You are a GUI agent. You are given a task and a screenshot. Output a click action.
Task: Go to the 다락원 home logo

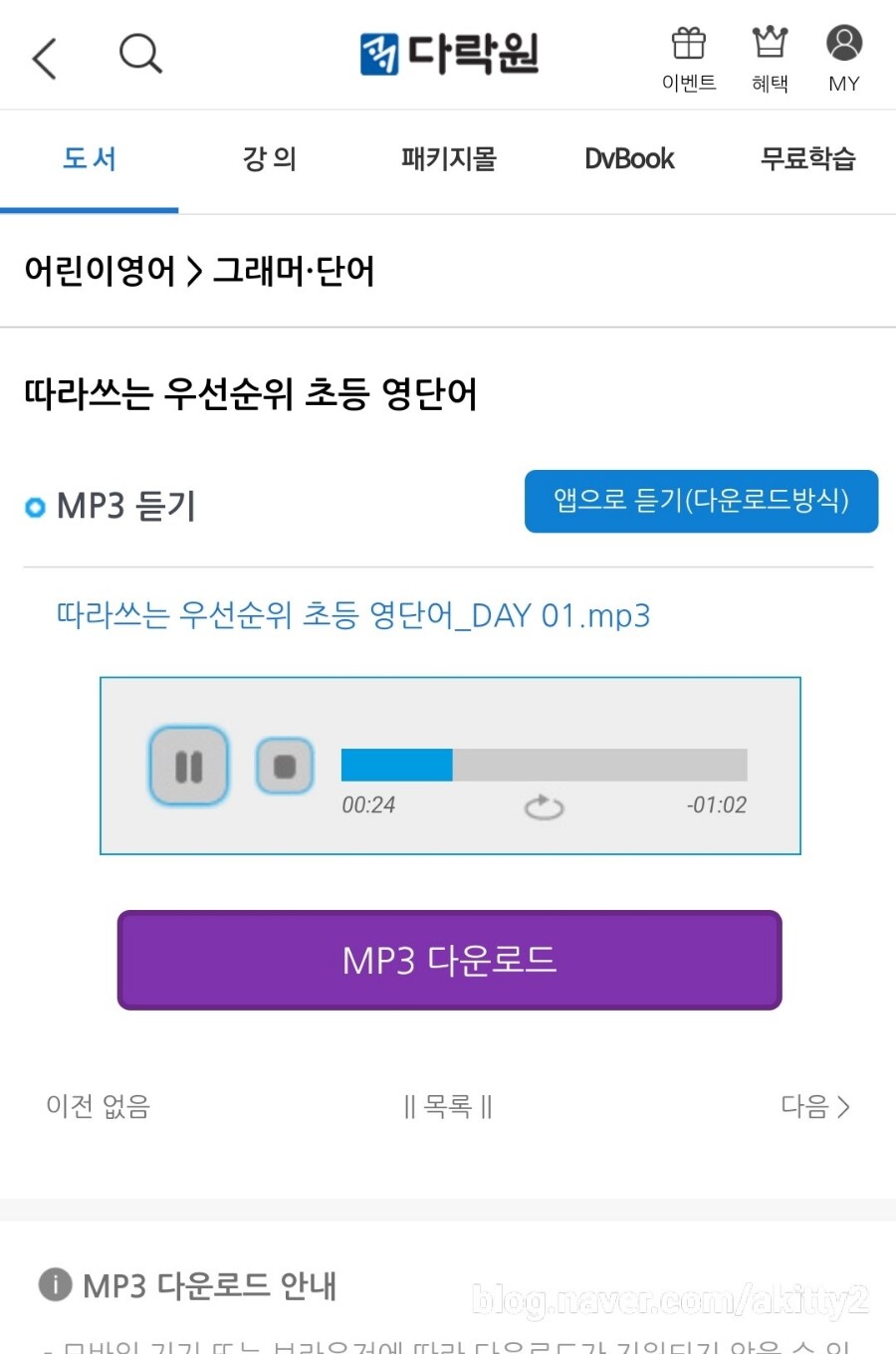(449, 54)
